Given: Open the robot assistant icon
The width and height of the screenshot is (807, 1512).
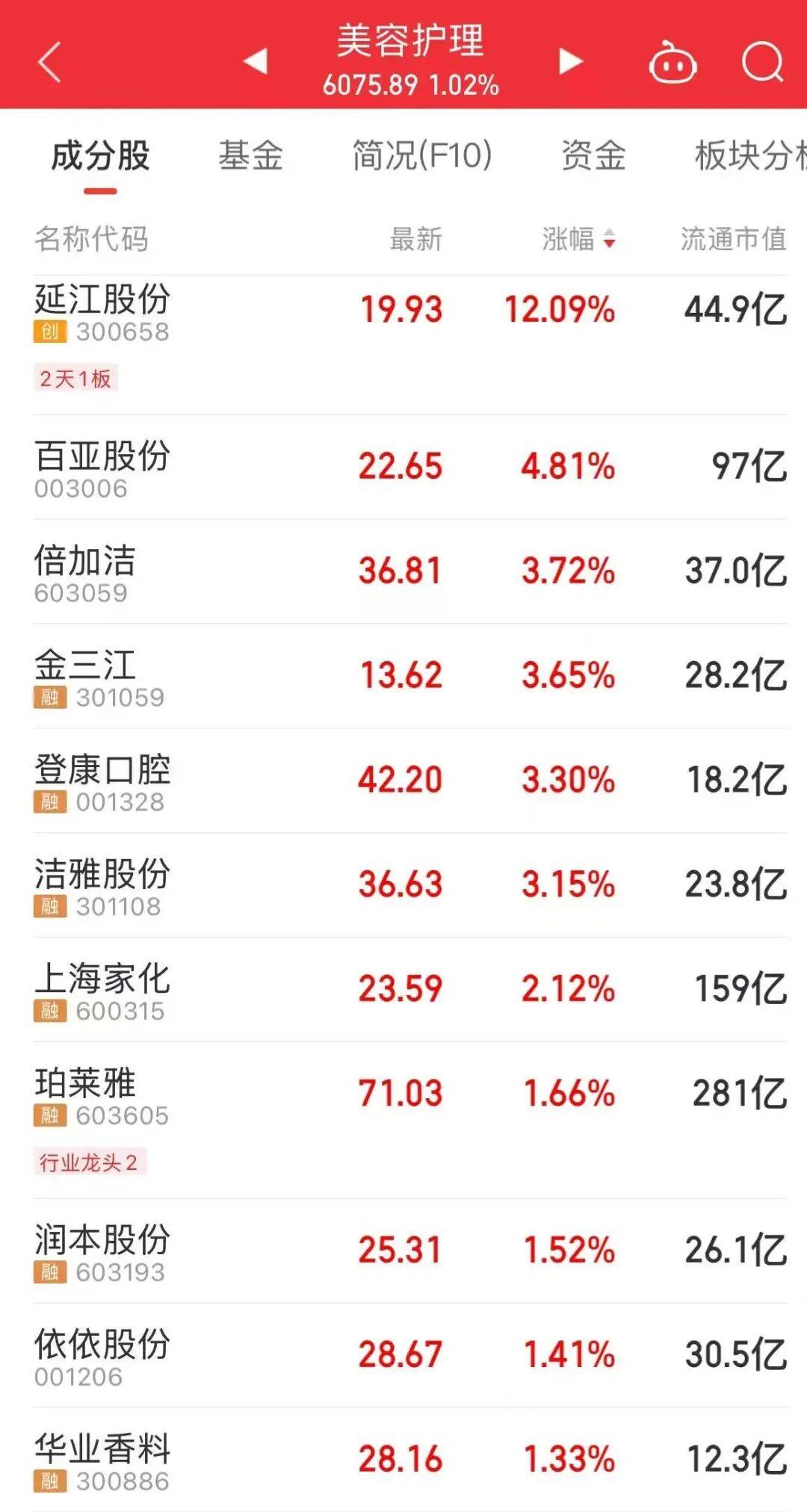Looking at the screenshot, I should coord(672,63).
